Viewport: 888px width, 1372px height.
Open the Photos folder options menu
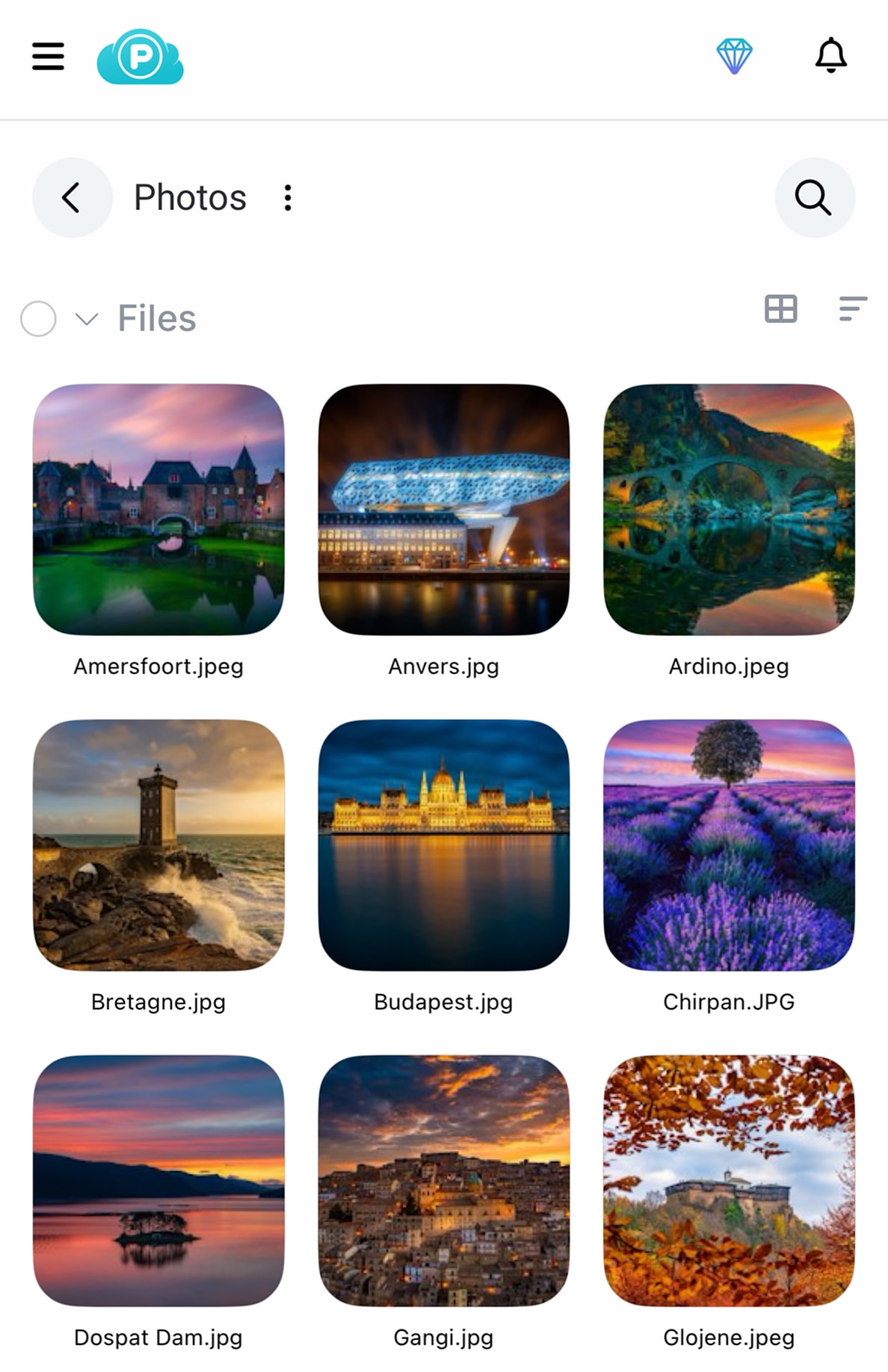pos(288,198)
